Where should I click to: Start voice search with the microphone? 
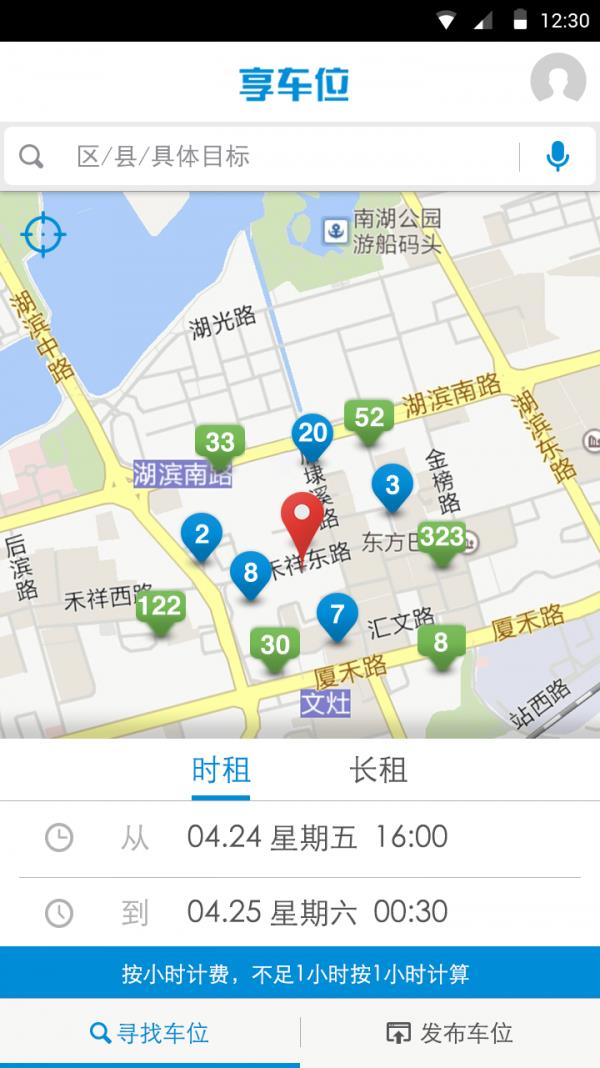(557, 157)
